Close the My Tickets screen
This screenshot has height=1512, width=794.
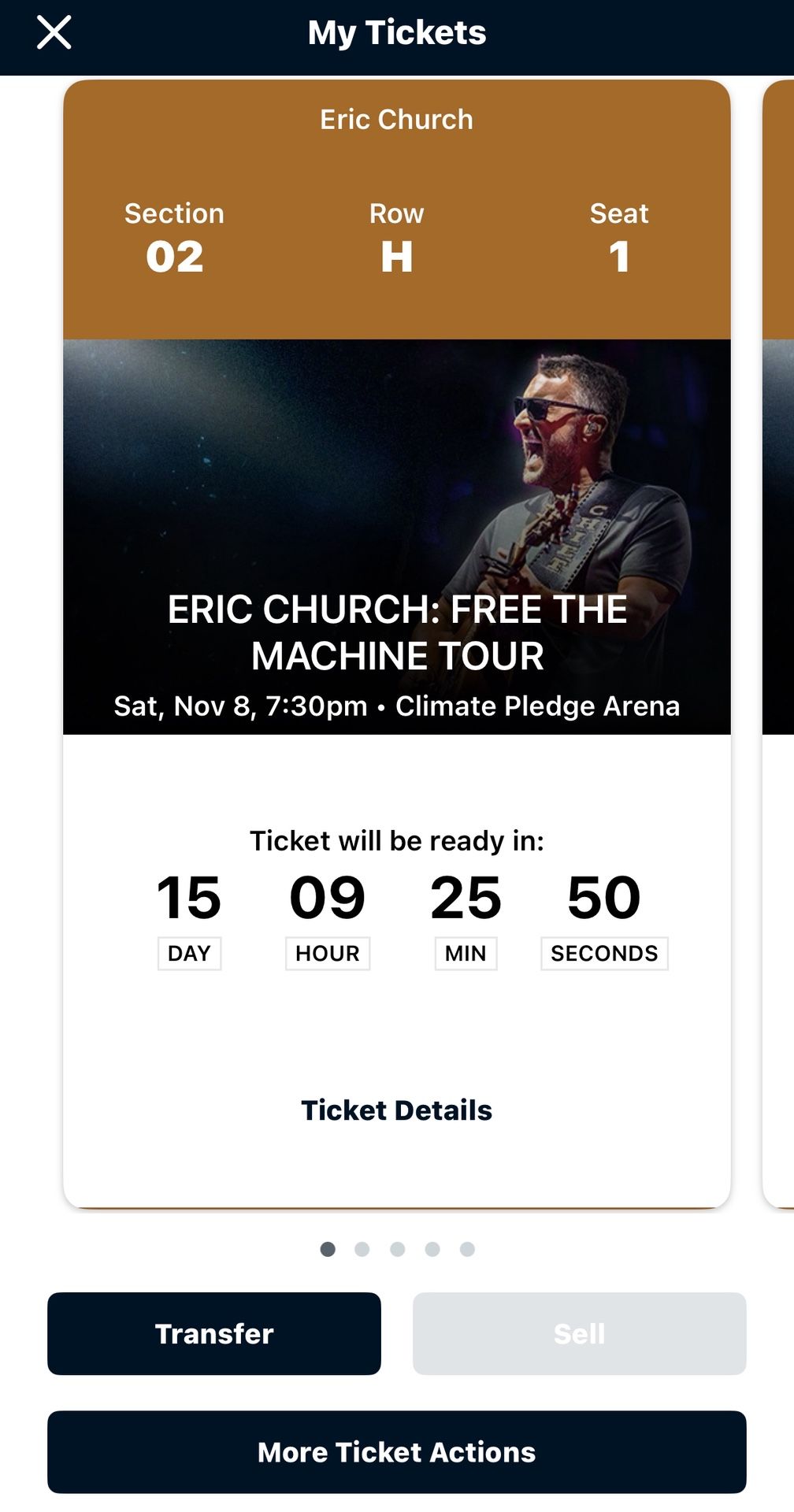[x=54, y=33]
